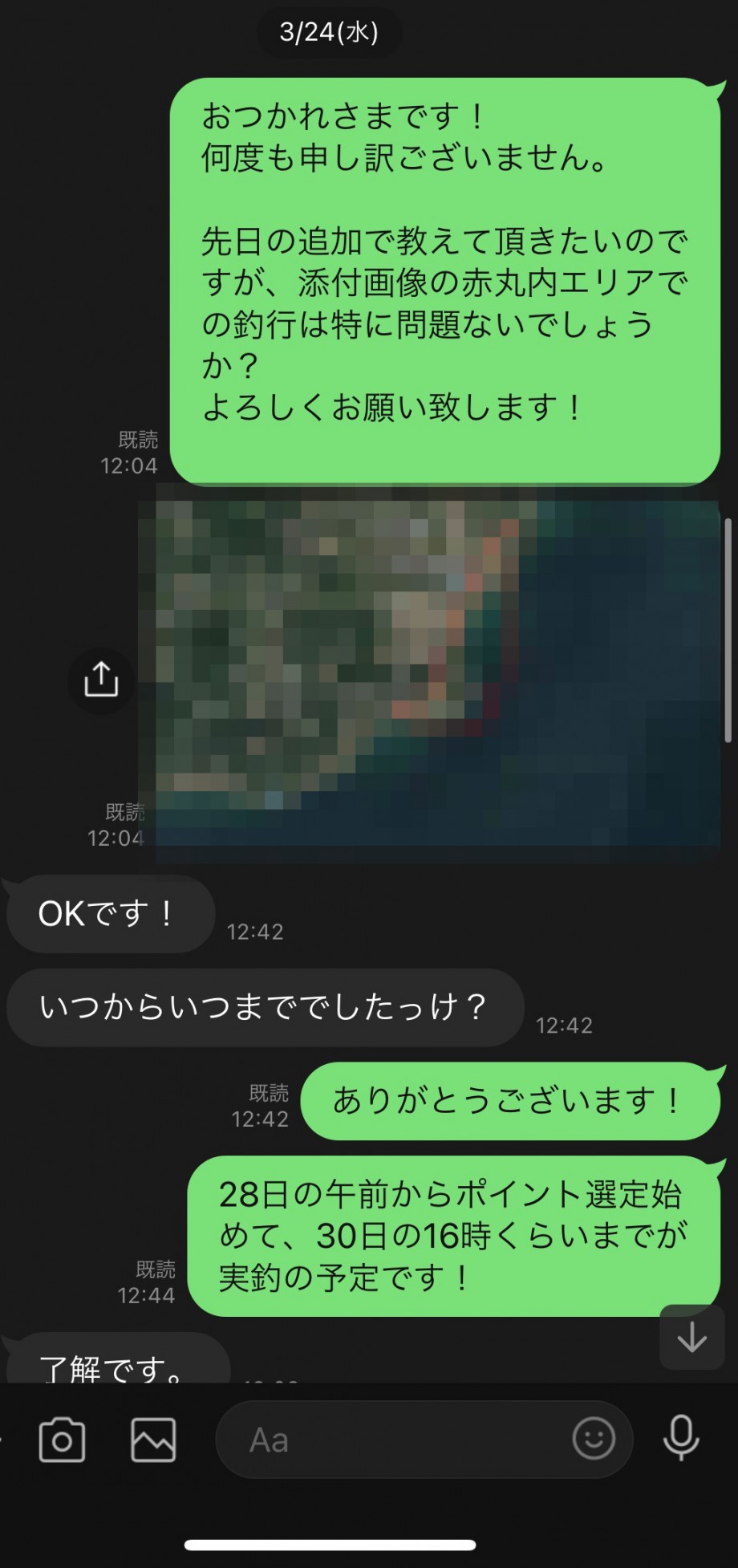Open the photo gallery picker
738x1568 pixels.
tap(153, 1440)
